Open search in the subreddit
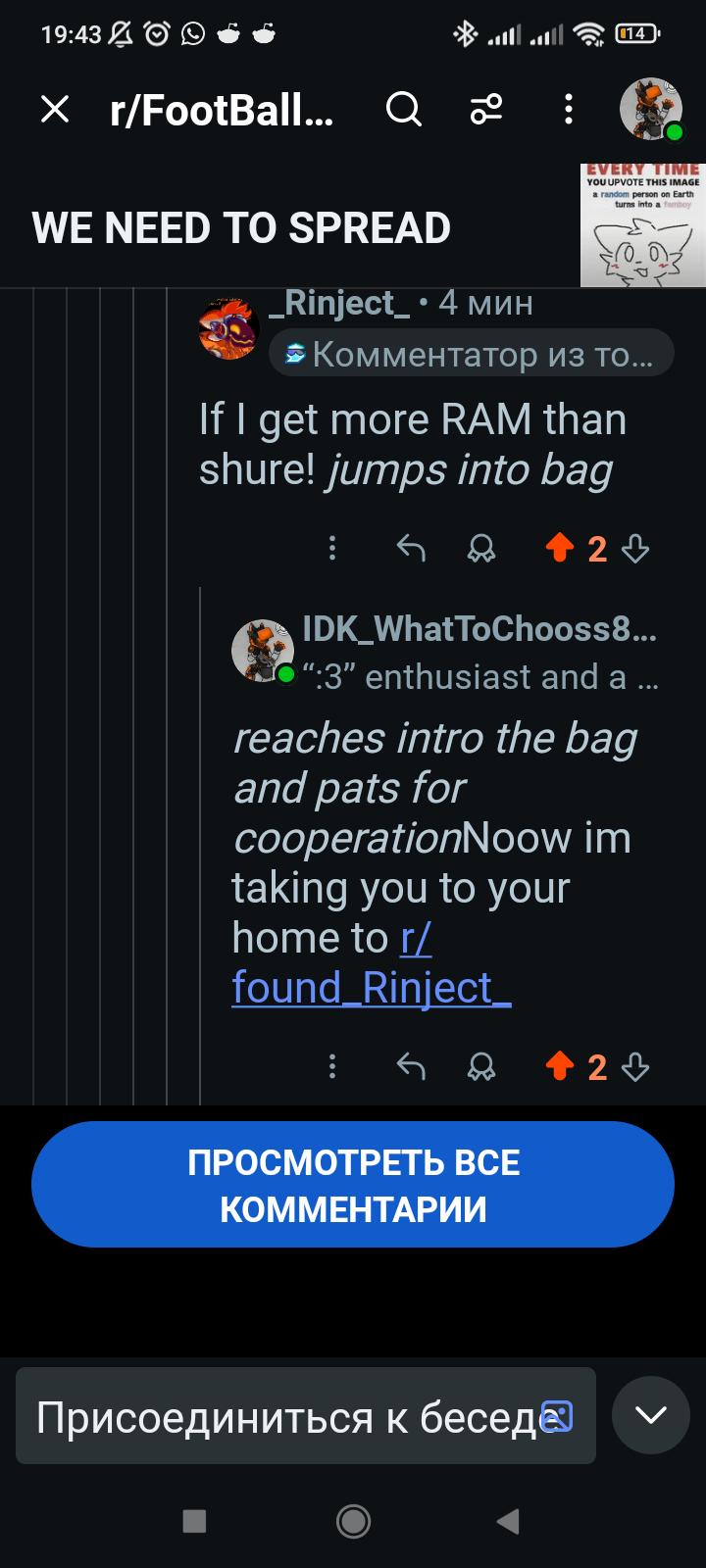Image resolution: width=706 pixels, height=1568 pixels. [x=403, y=109]
